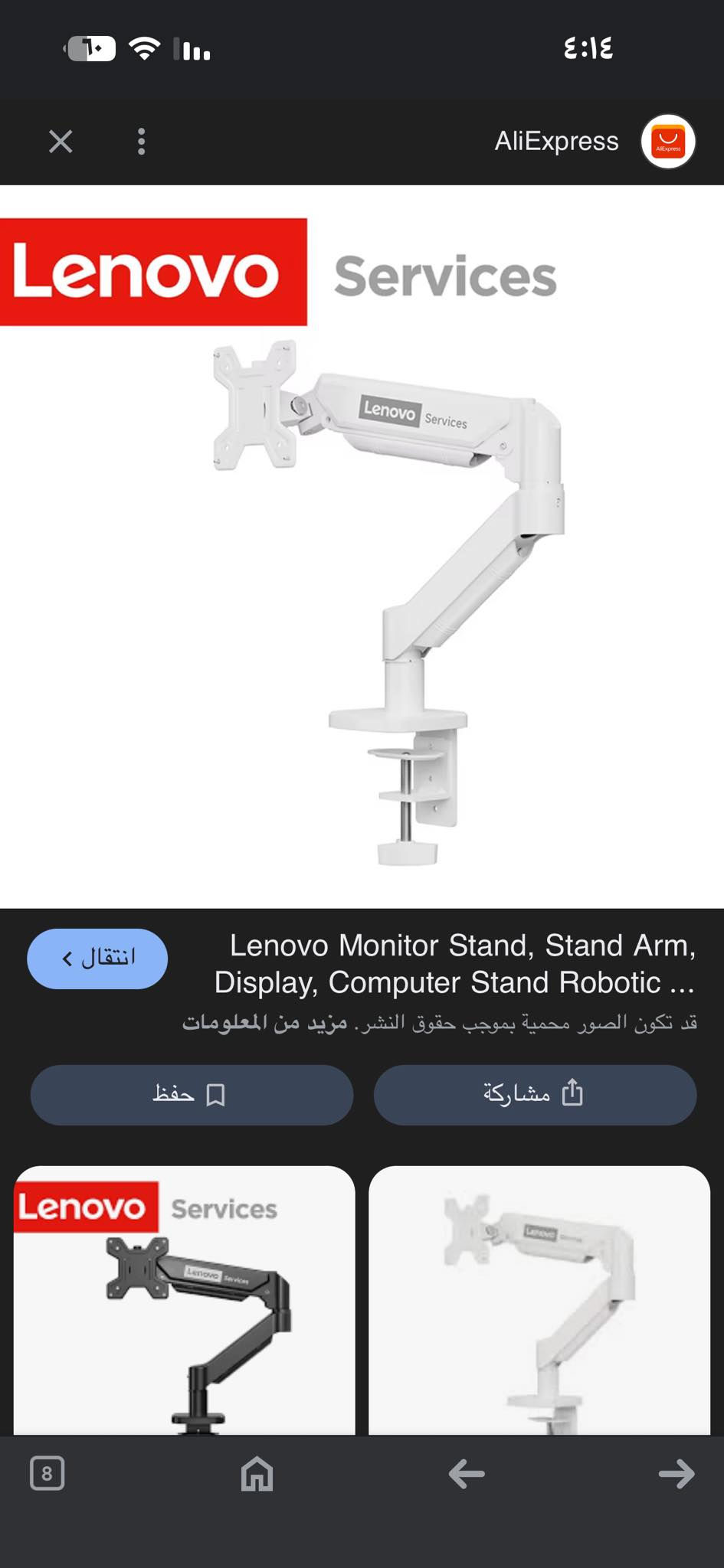Open the three-dot overflow menu

[x=141, y=142]
